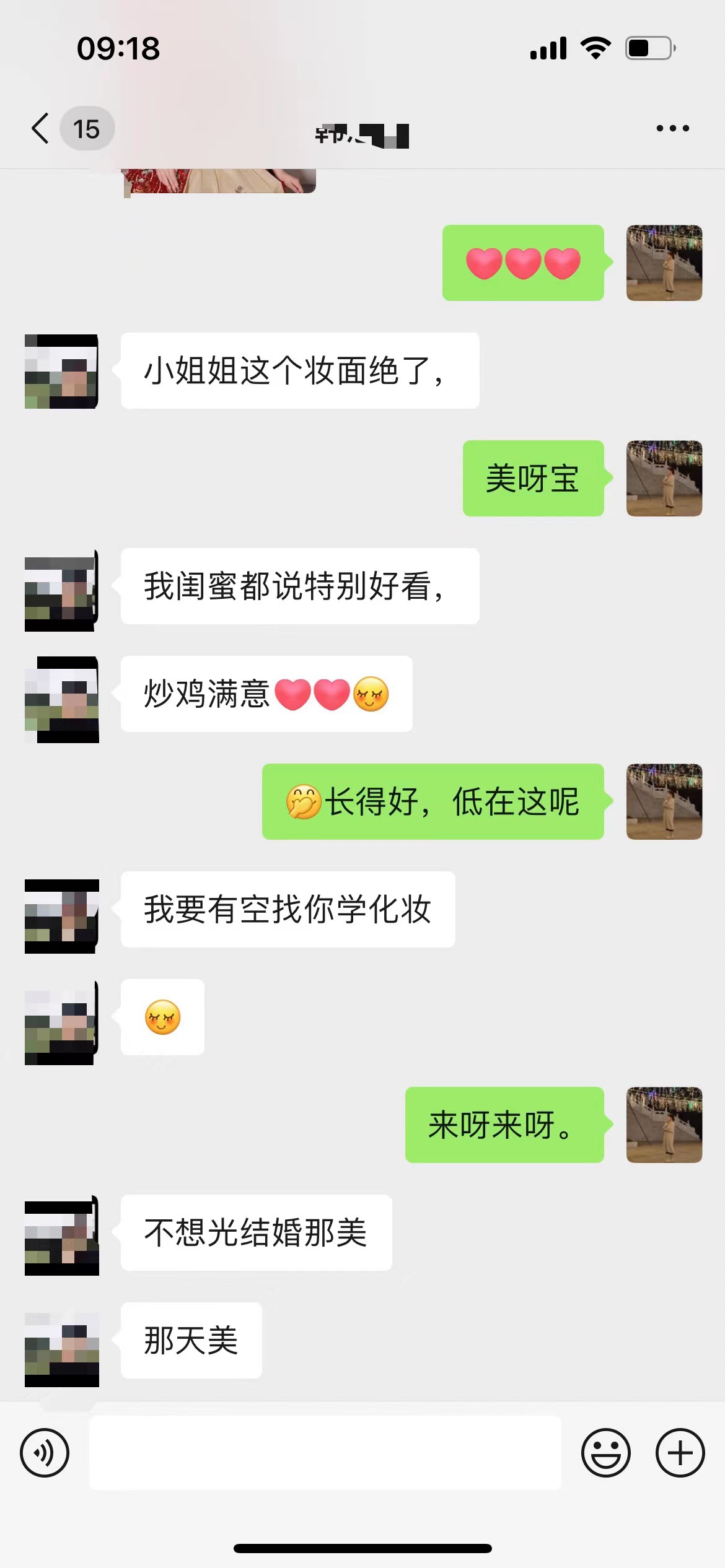Open the plus attachments menu
The image size is (725, 1568).
click(x=680, y=1453)
